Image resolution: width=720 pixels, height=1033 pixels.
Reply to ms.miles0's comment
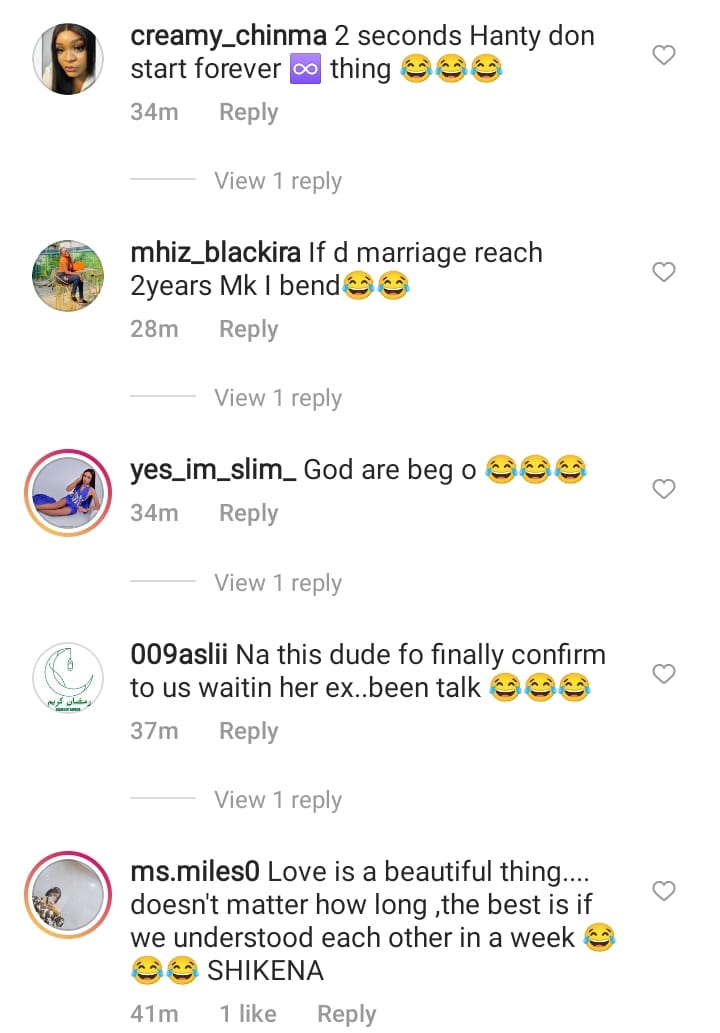pos(346,1014)
